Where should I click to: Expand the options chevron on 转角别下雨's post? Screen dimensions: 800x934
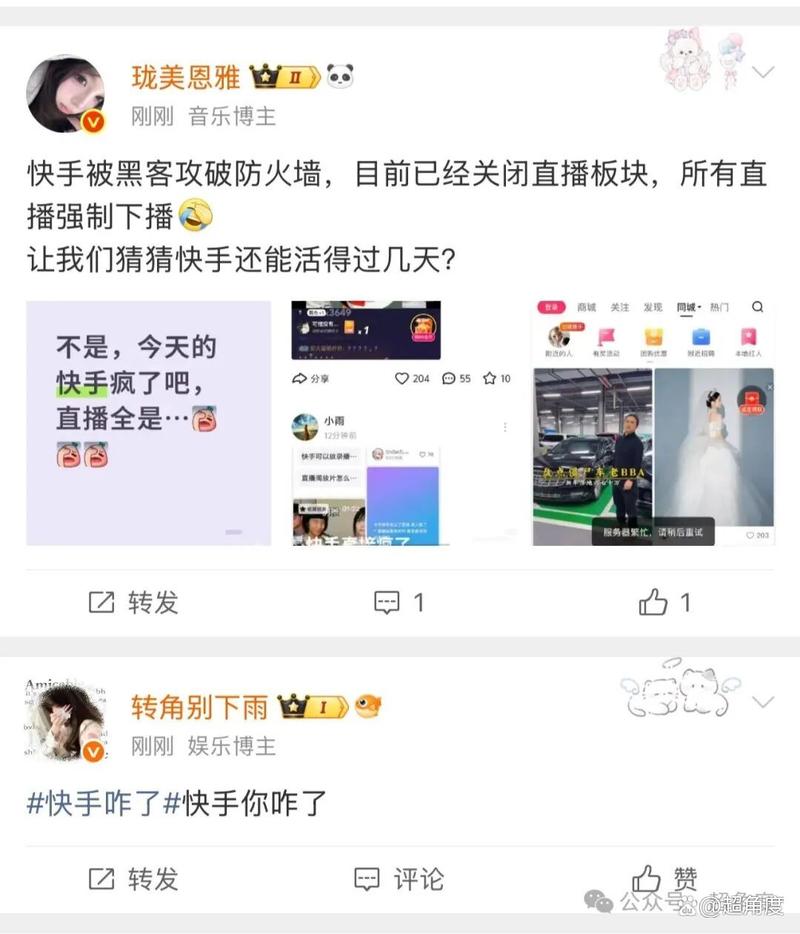click(x=762, y=701)
